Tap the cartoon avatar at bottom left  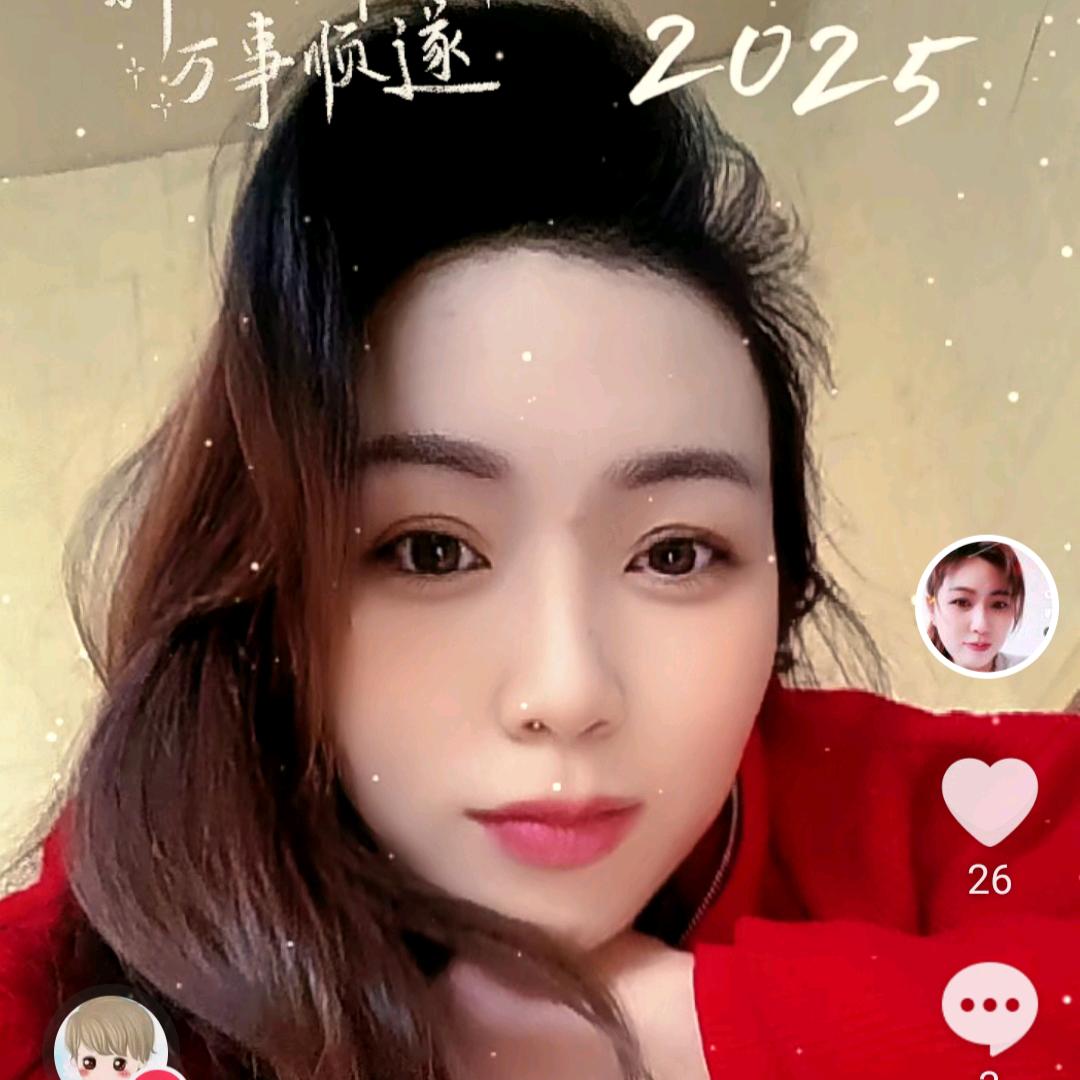point(111,1039)
